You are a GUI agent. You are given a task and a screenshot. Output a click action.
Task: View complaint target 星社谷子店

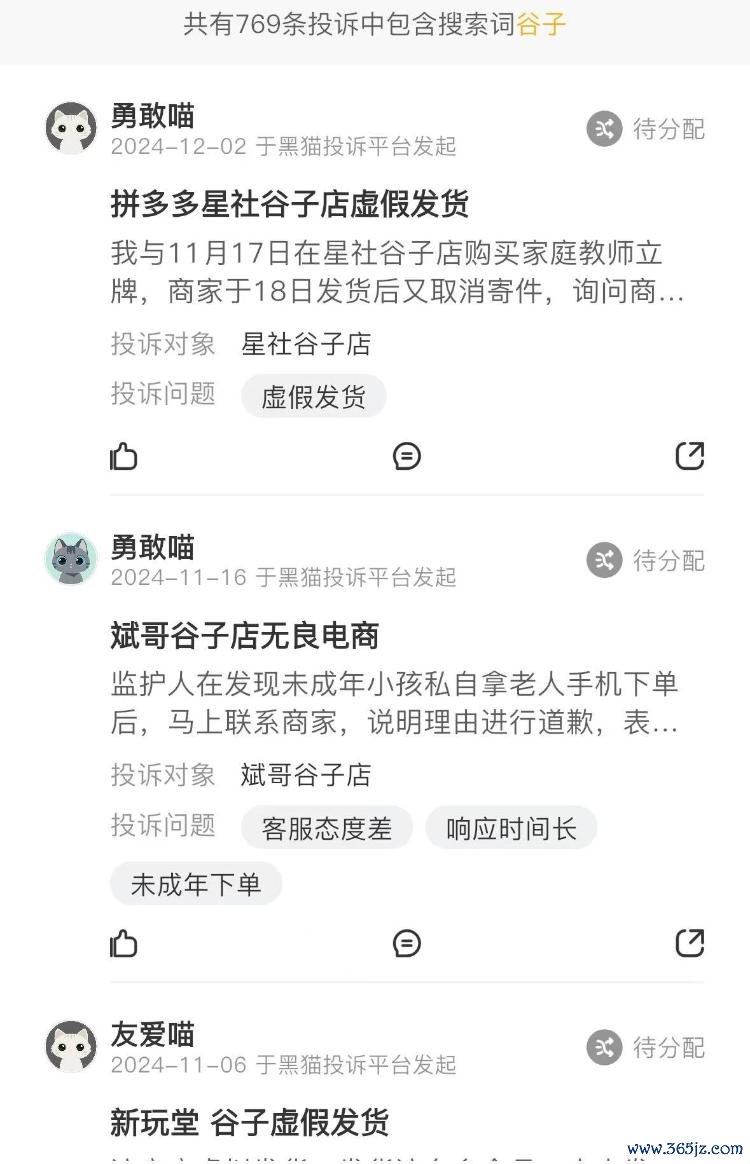[306, 344]
